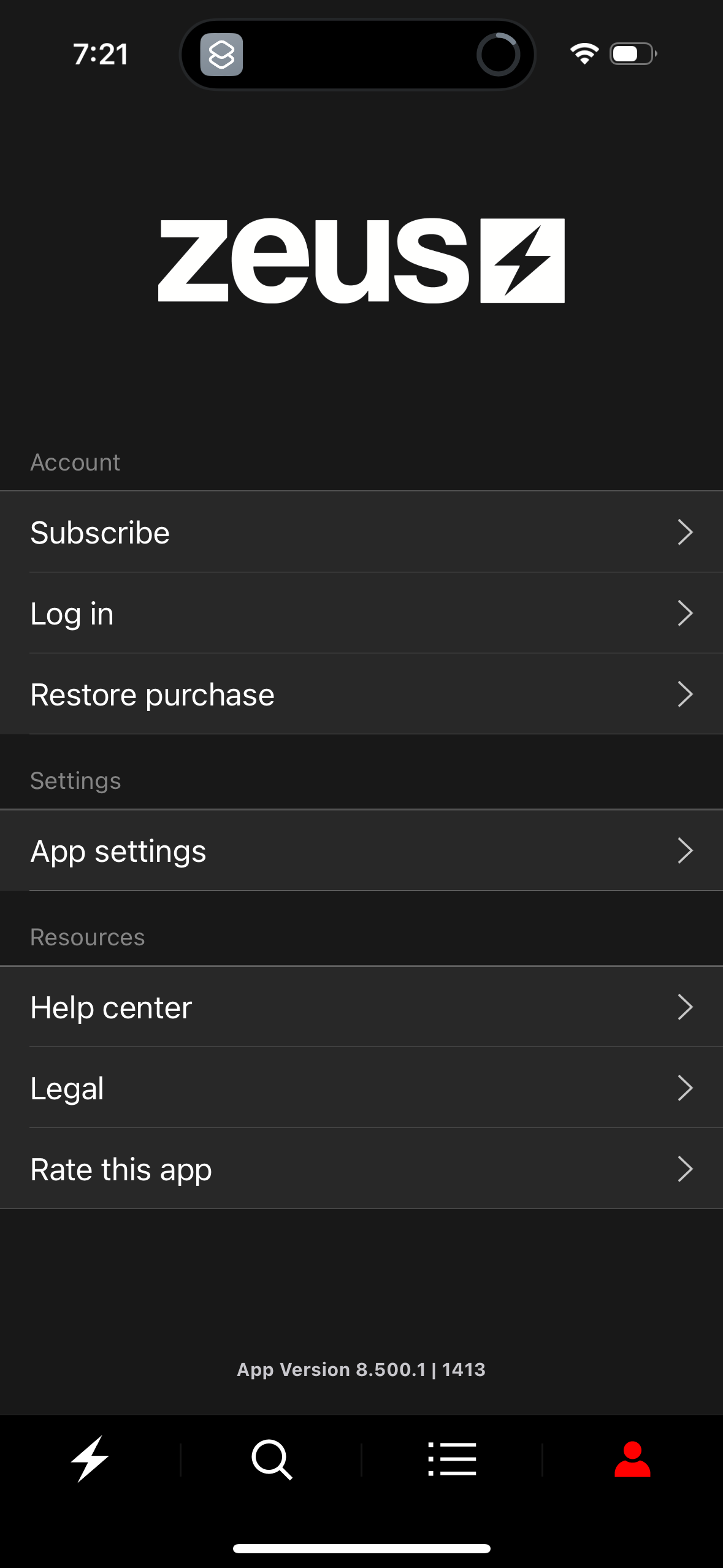The width and height of the screenshot is (723, 1568).
Task: Expand the Log in row chevron
Action: click(x=685, y=613)
